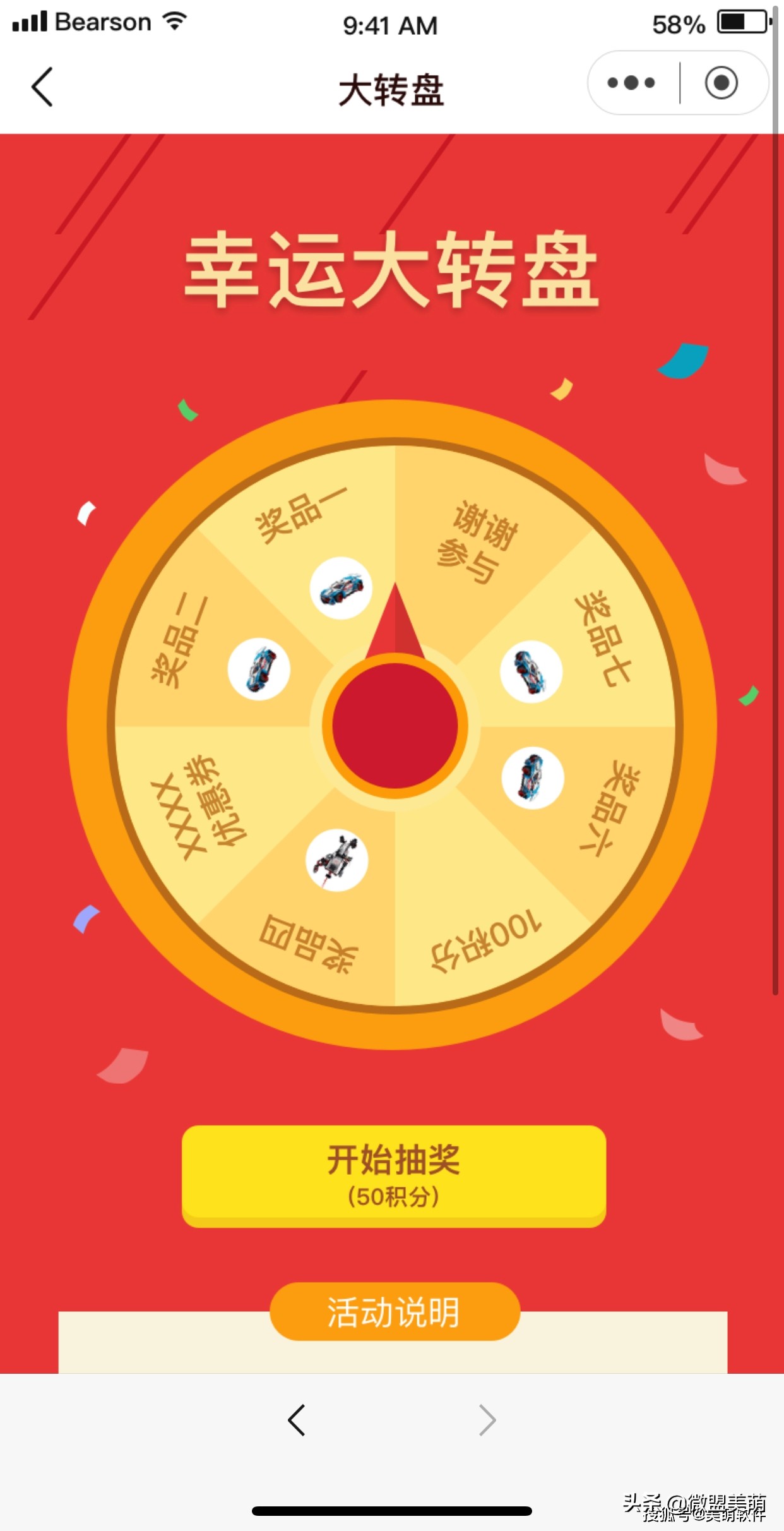Screen dimensions: 784x1531
Task: Tap the forward chevron in bottom navigation
Action: pos(486,1421)
